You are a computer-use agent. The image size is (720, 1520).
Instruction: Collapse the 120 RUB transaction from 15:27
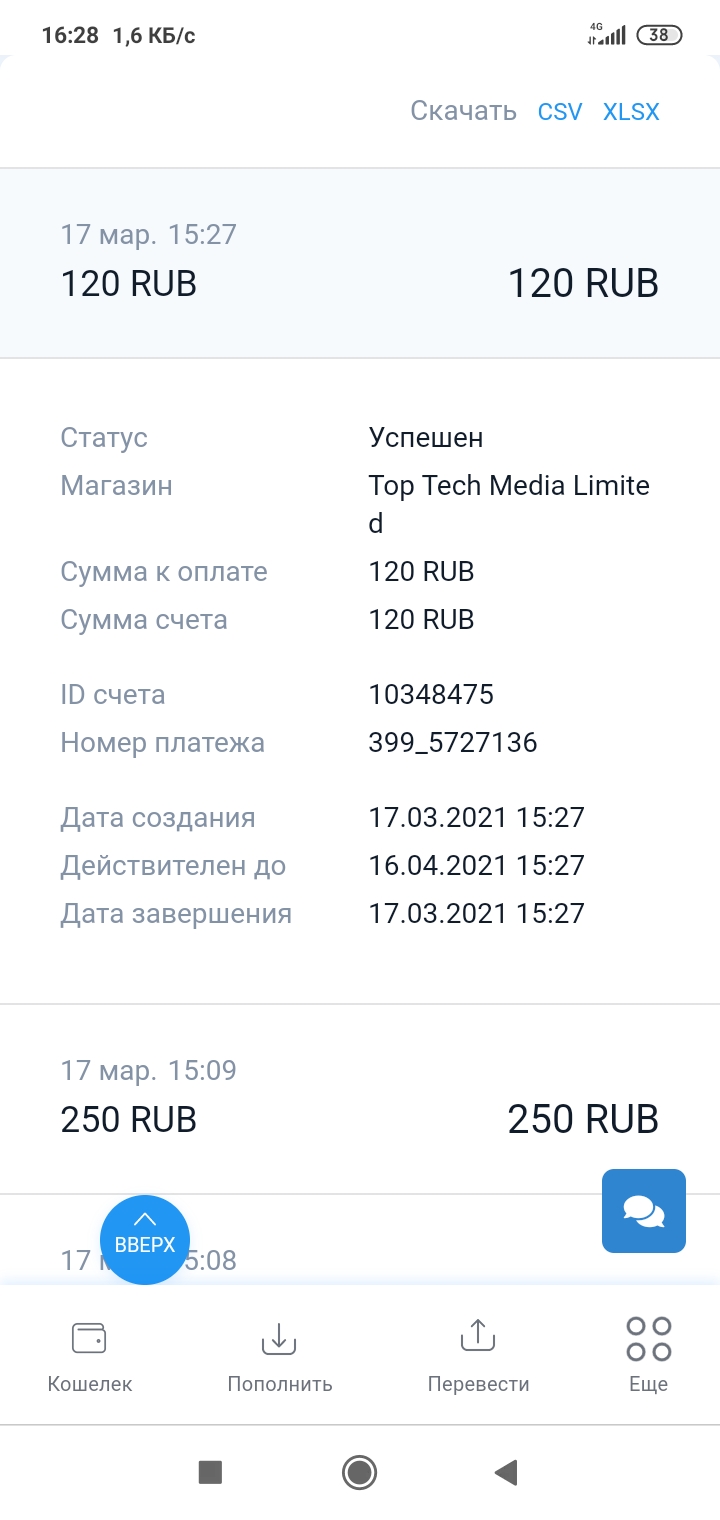pyautogui.click(x=360, y=263)
